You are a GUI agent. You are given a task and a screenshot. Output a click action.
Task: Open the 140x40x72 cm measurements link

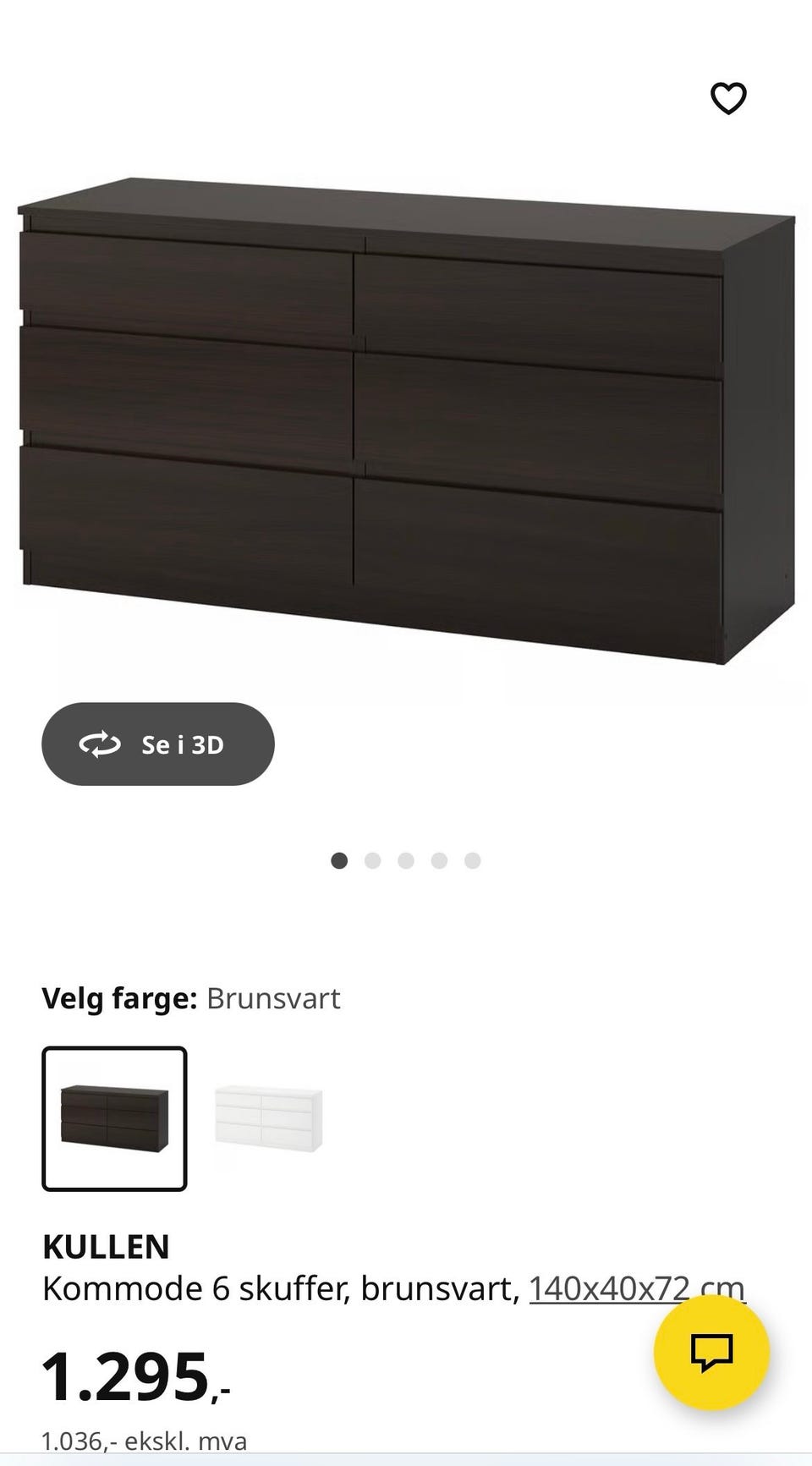pos(609,1288)
